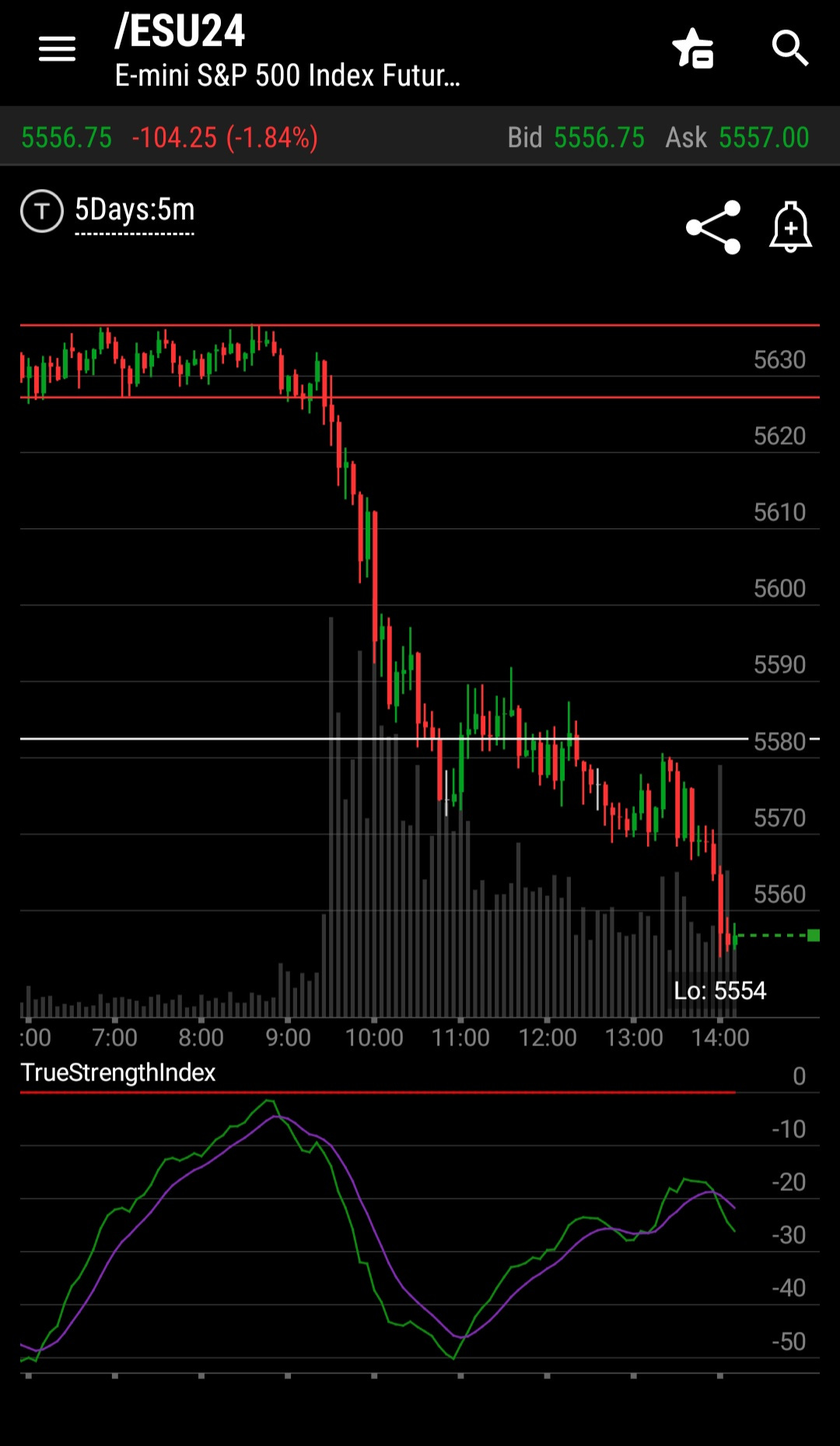Add a price alert with the bell icon
The width and height of the screenshot is (840, 1446).
point(790,227)
